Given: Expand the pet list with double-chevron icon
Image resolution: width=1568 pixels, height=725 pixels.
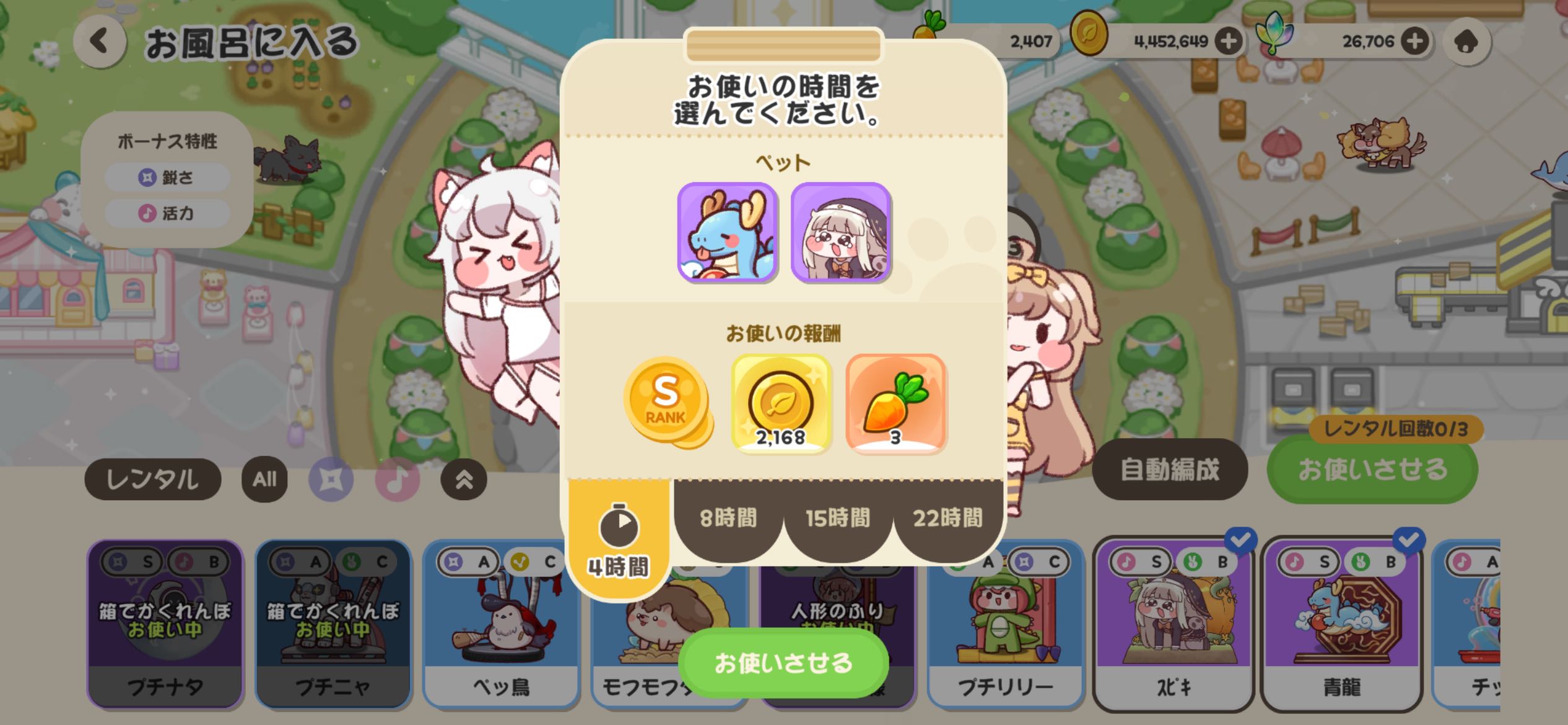Looking at the screenshot, I should point(464,480).
